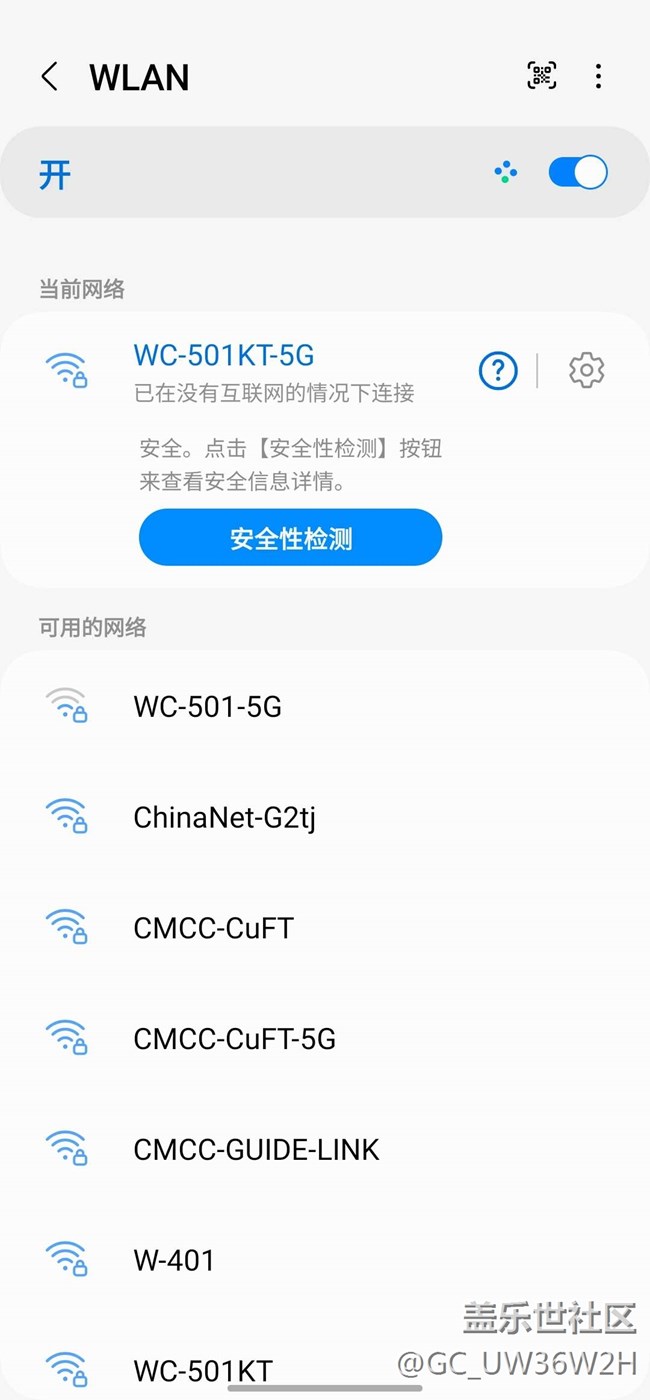Go back from the WLAN screen
The image size is (650, 1400).
[x=49, y=76]
